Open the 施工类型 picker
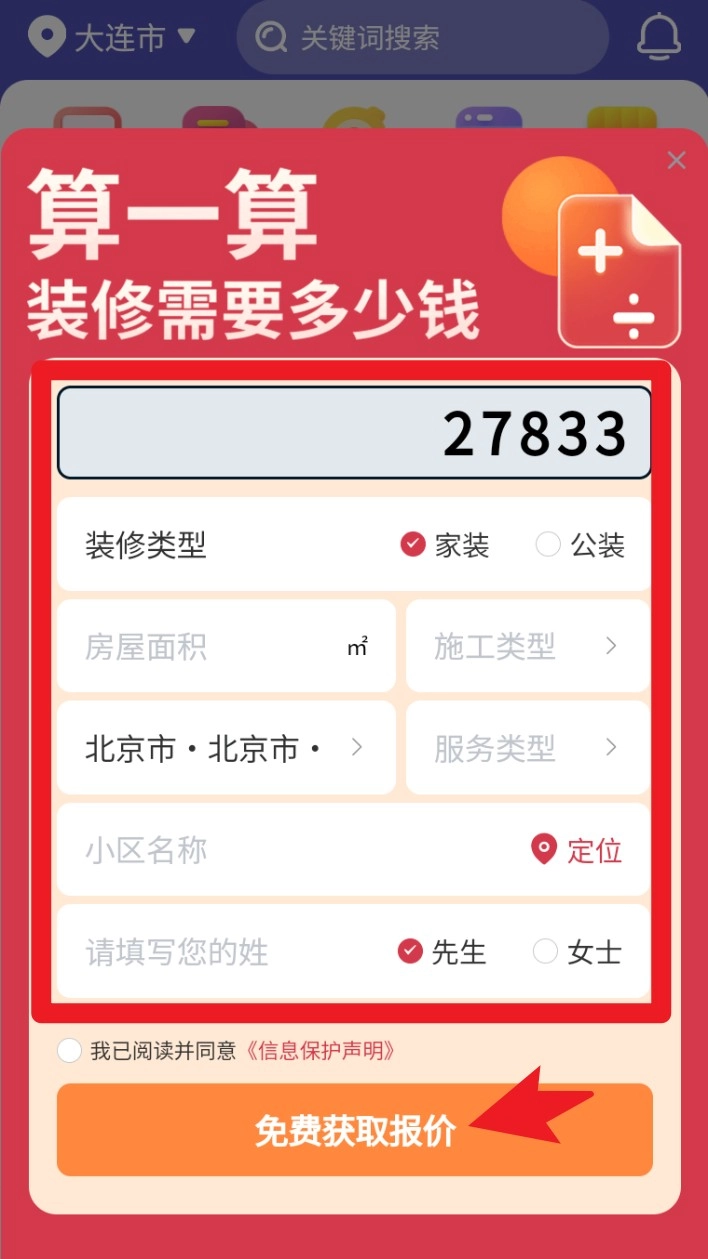 coord(527,647)
